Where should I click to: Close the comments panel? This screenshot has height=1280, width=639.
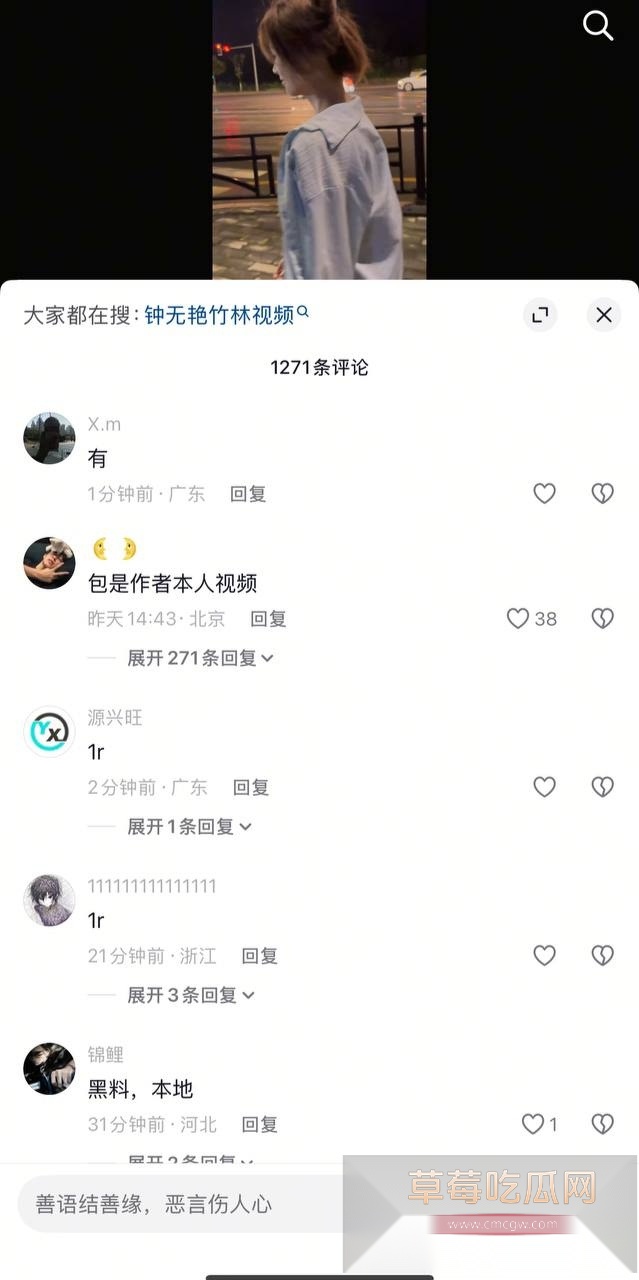pos(603,315)
